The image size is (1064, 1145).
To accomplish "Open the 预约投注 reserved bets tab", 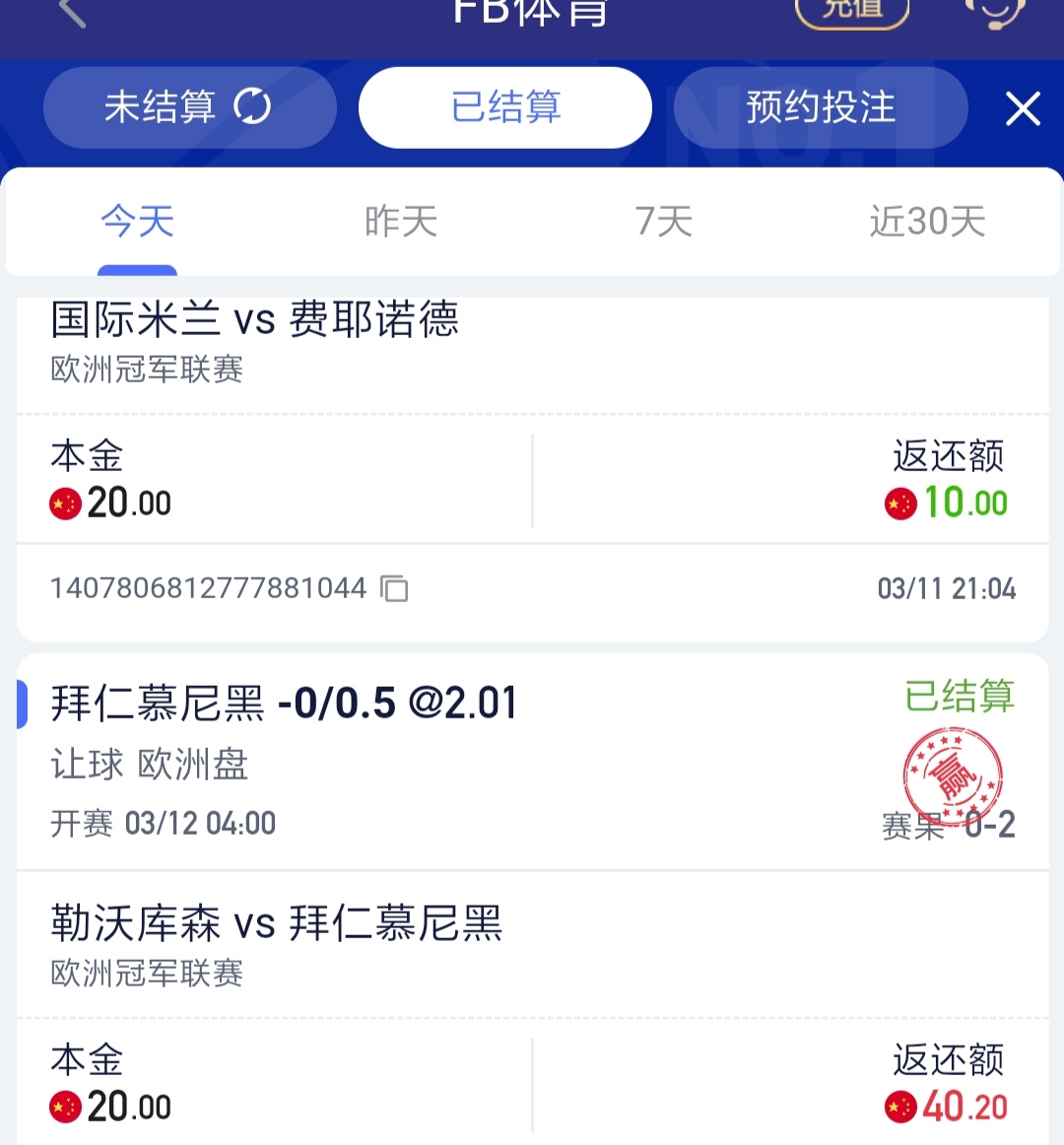I will pos(820,107).
